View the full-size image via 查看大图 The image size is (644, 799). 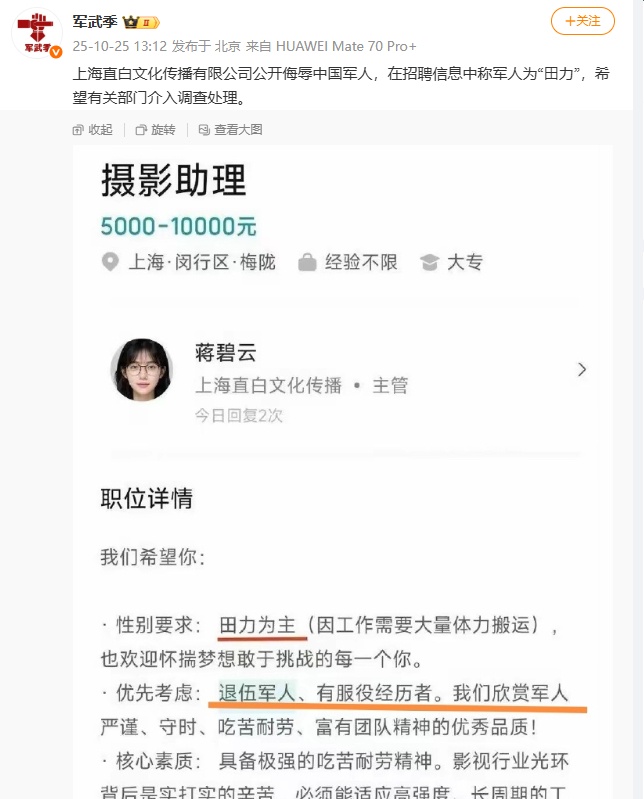(230, 130)
